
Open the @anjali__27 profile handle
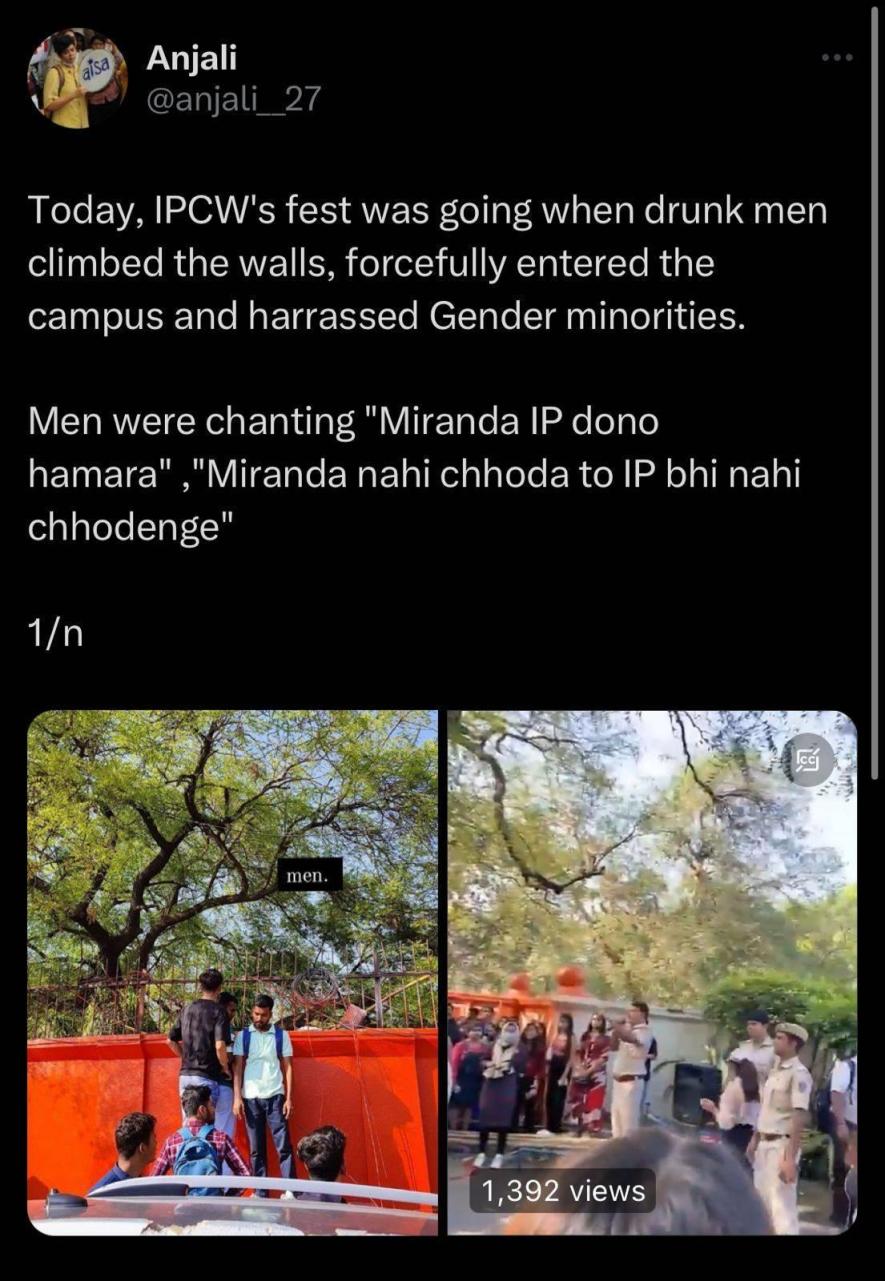click(233, 99)
